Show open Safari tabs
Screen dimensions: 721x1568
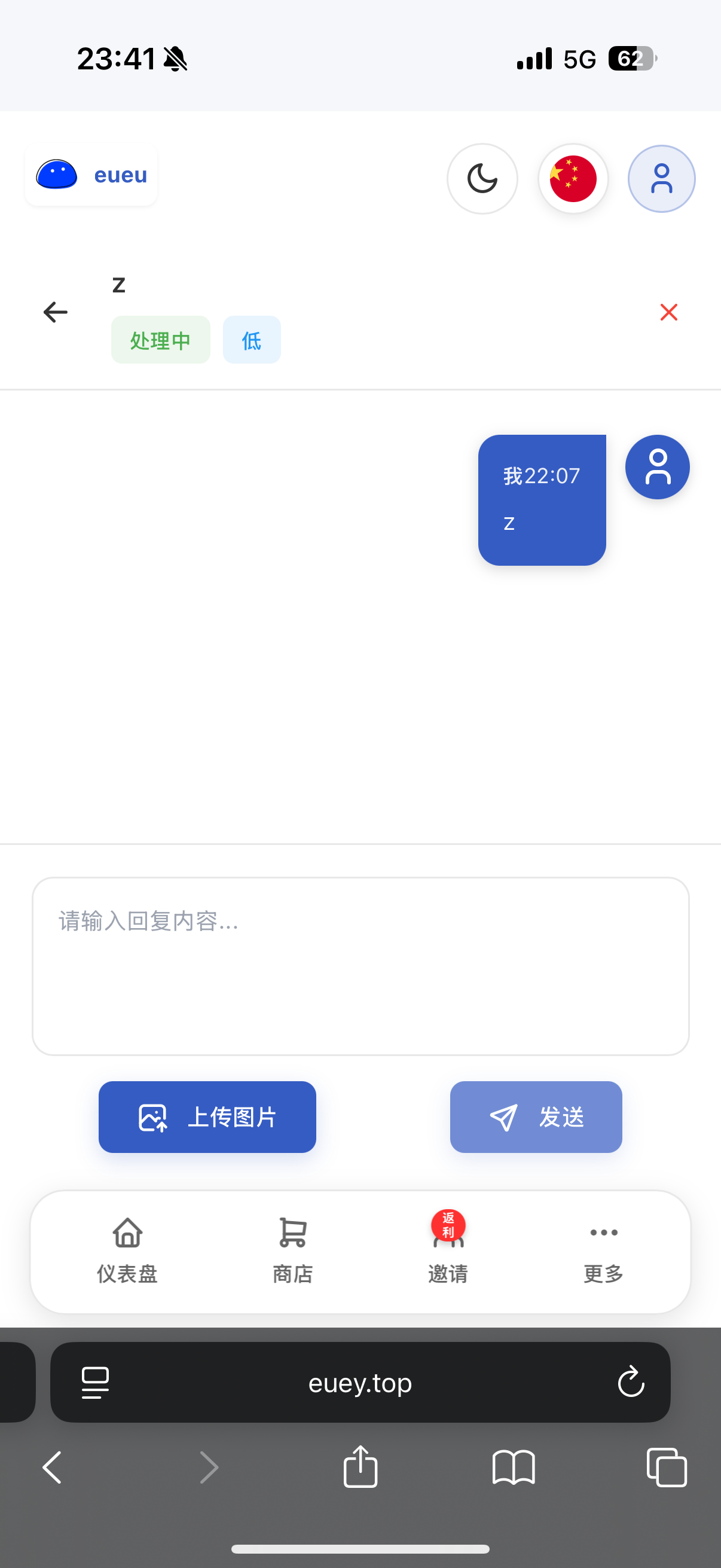(667, 1467)
